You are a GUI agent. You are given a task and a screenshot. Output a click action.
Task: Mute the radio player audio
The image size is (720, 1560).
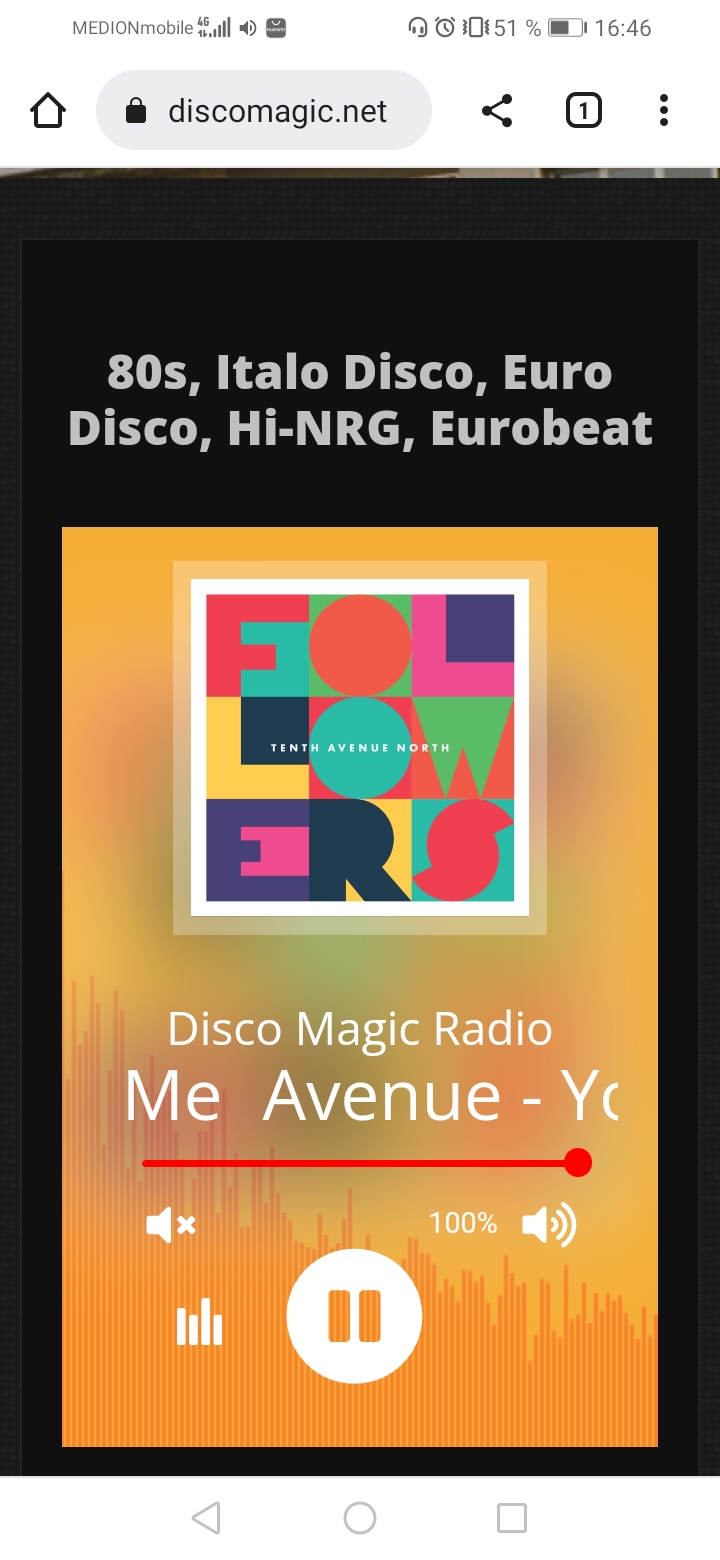[x=171, y=1224]
